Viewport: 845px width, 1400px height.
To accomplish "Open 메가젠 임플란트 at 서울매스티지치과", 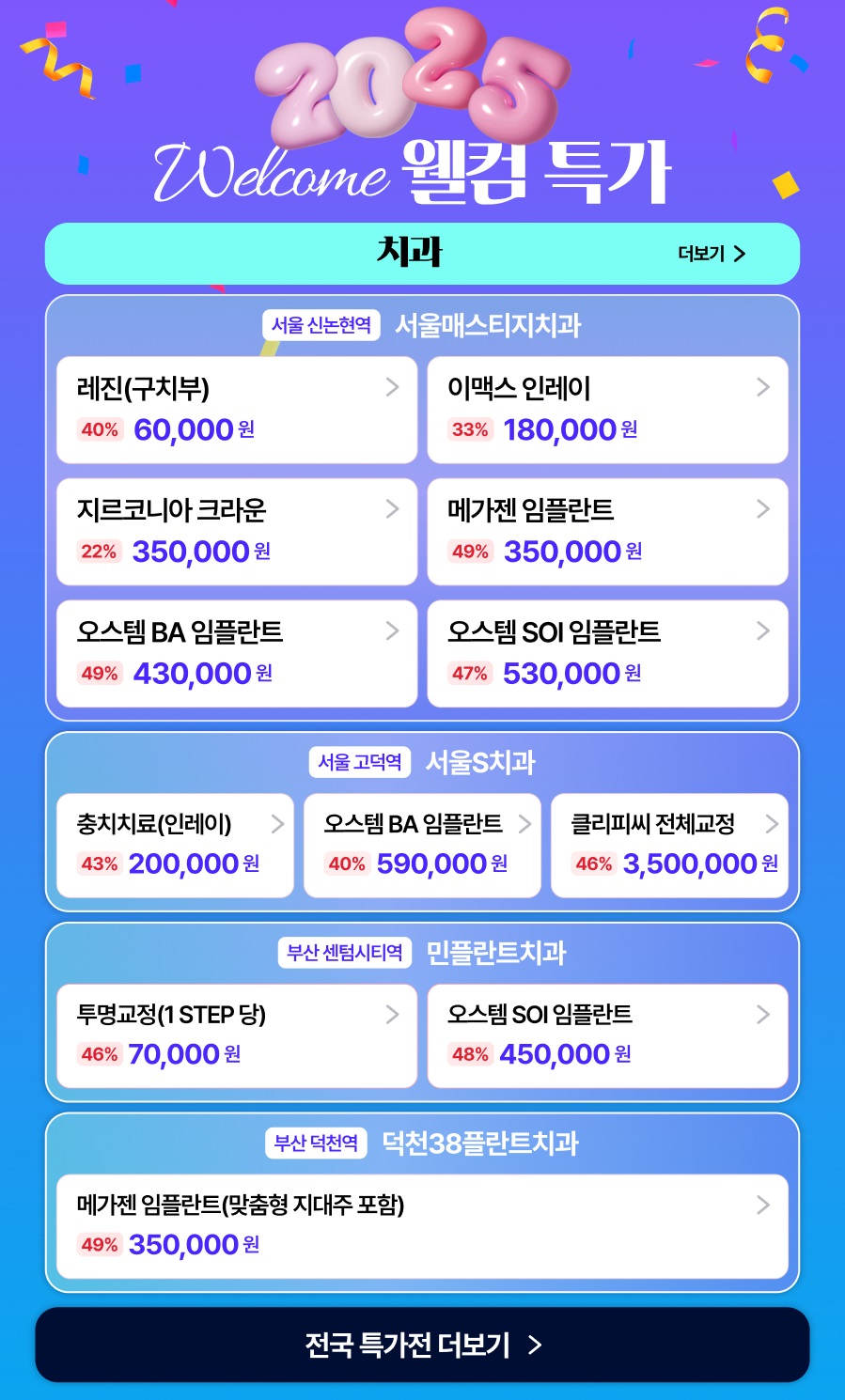I will pos(607,532).
